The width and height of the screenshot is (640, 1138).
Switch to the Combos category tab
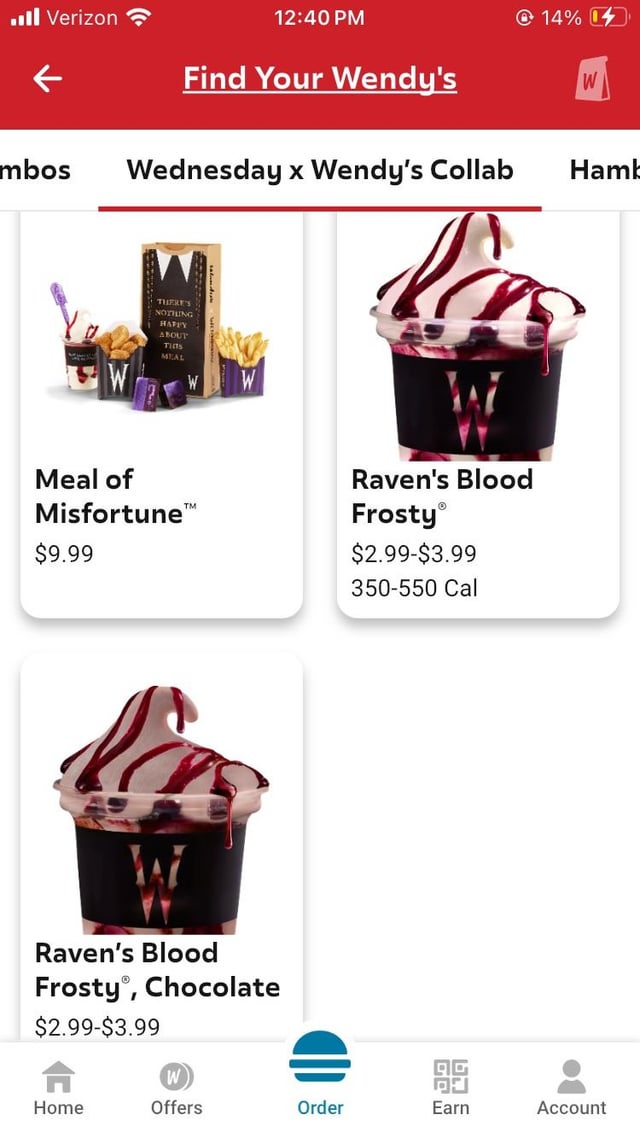click(x=35, y=170)
